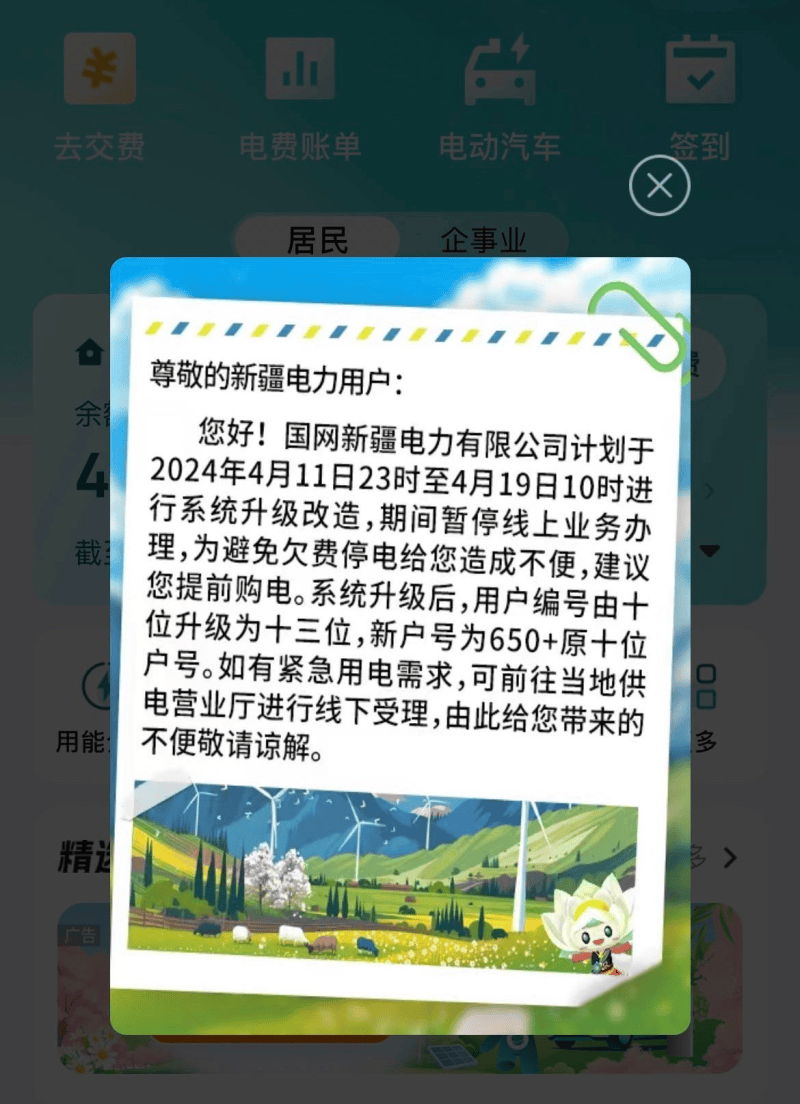Switch to the 企事业 tab

click(483, 240)
